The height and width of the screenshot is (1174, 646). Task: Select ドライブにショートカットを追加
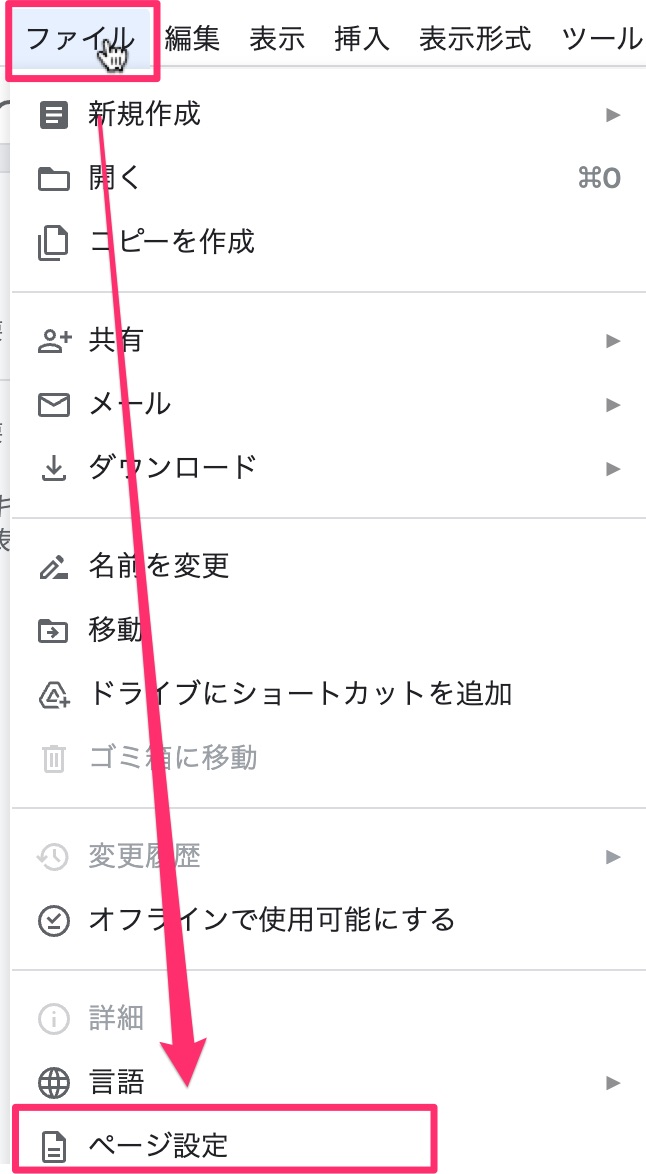point(328,694)
